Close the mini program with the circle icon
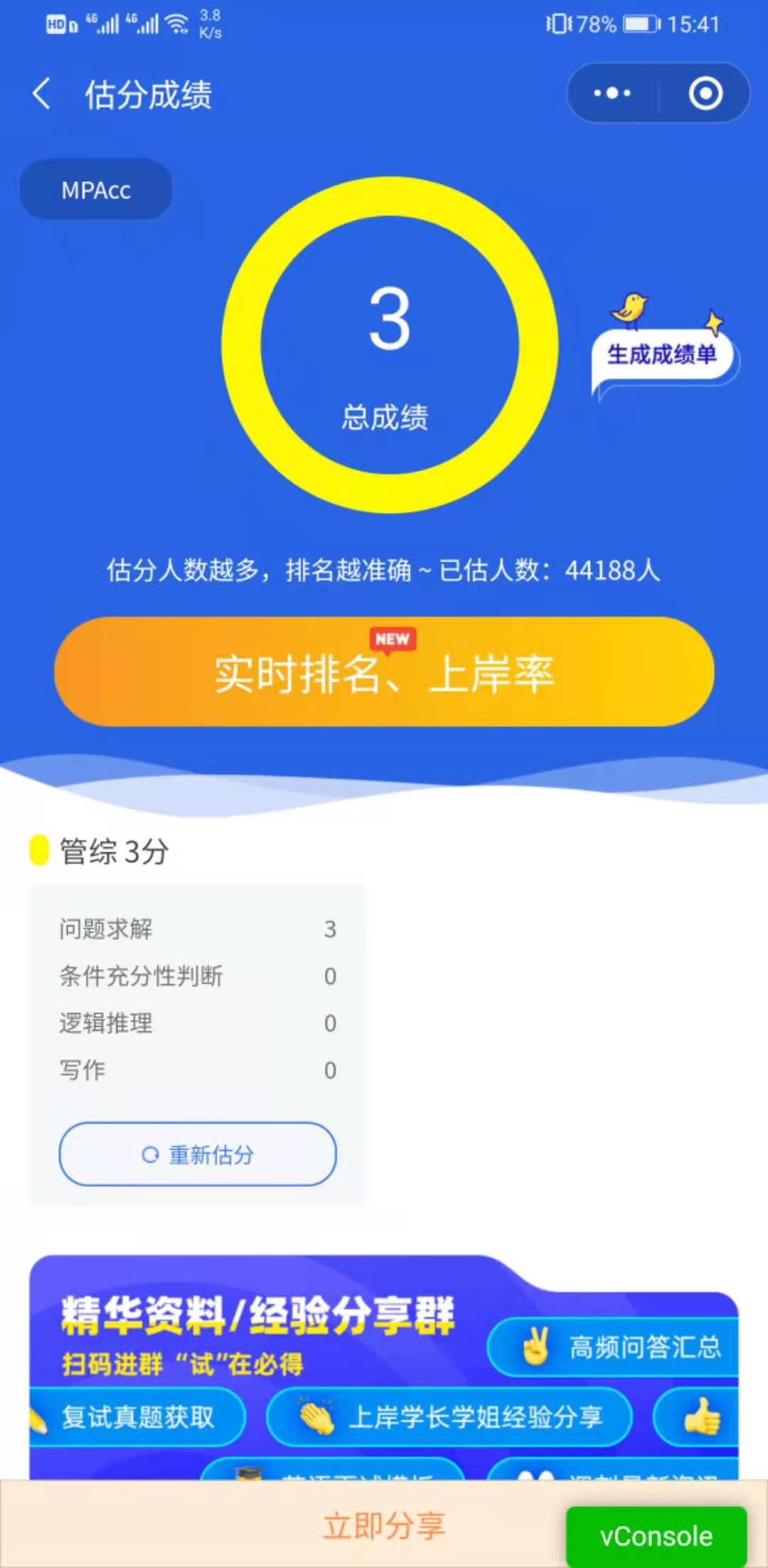 coord(705,93)
